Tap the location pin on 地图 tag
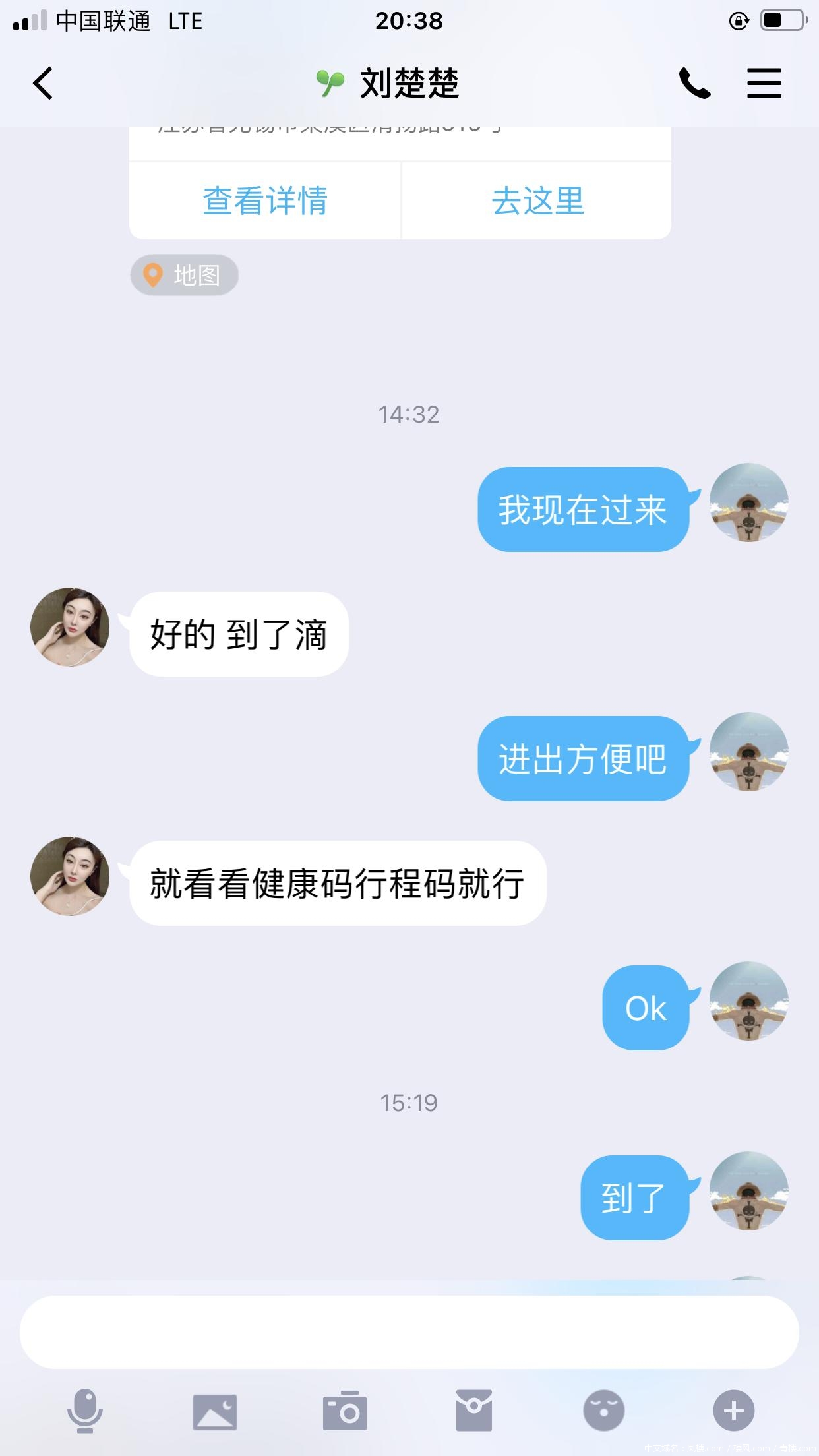Image resolution: width=819 pixels, height=1456 pixels. click(154, 275)
